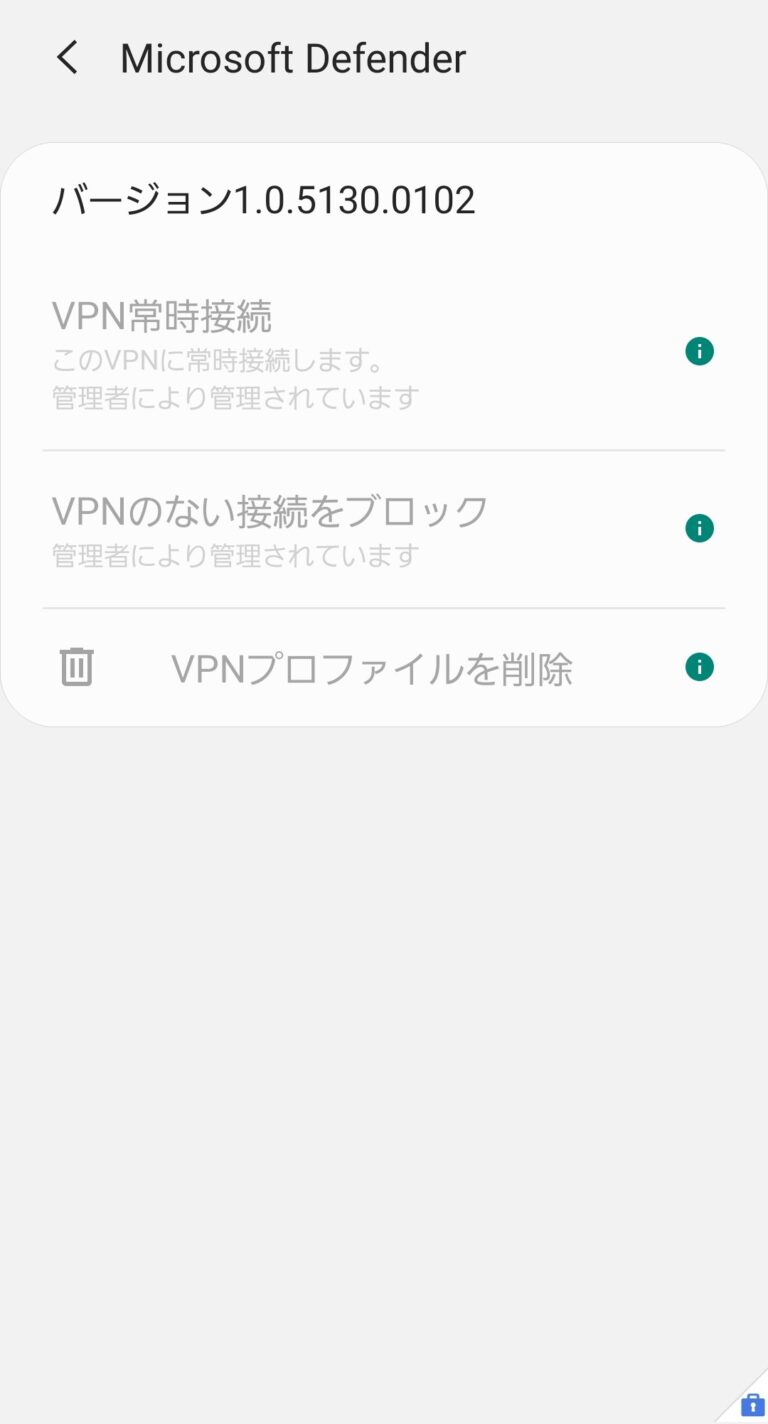
Task: Open the trash icon to delete the VPN profile
Action: click(76, 666)
